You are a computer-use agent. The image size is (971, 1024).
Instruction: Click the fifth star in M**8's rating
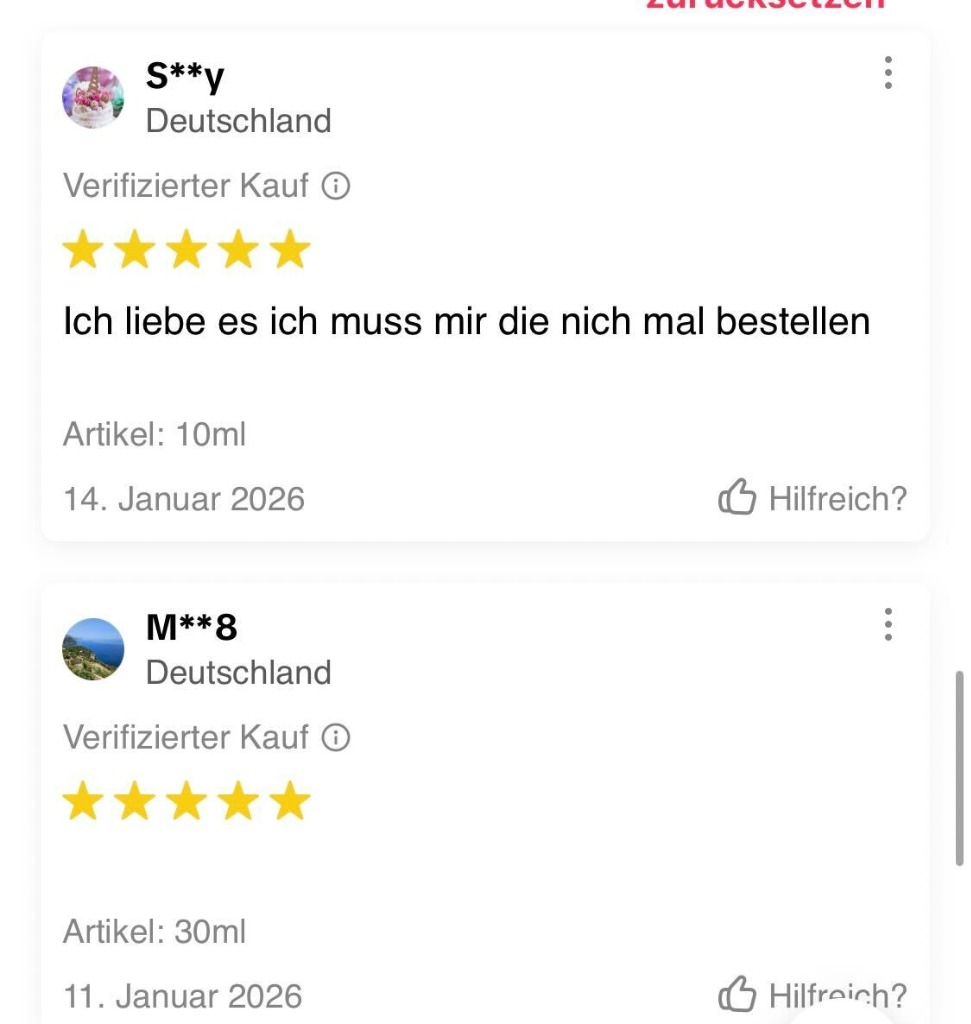(290, 800)
